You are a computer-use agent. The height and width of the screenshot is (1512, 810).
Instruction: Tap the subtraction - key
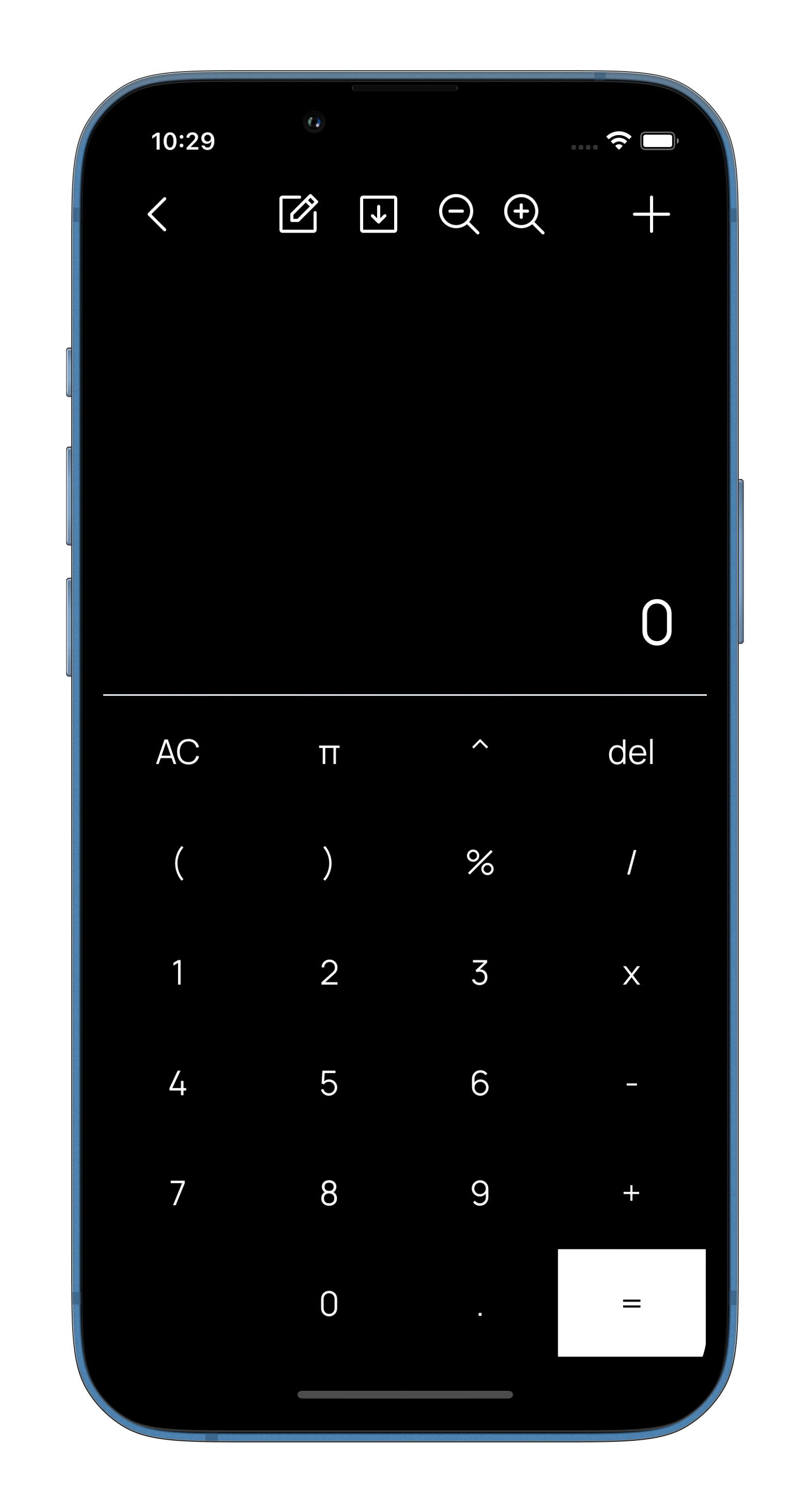[x=631, y=1083]
